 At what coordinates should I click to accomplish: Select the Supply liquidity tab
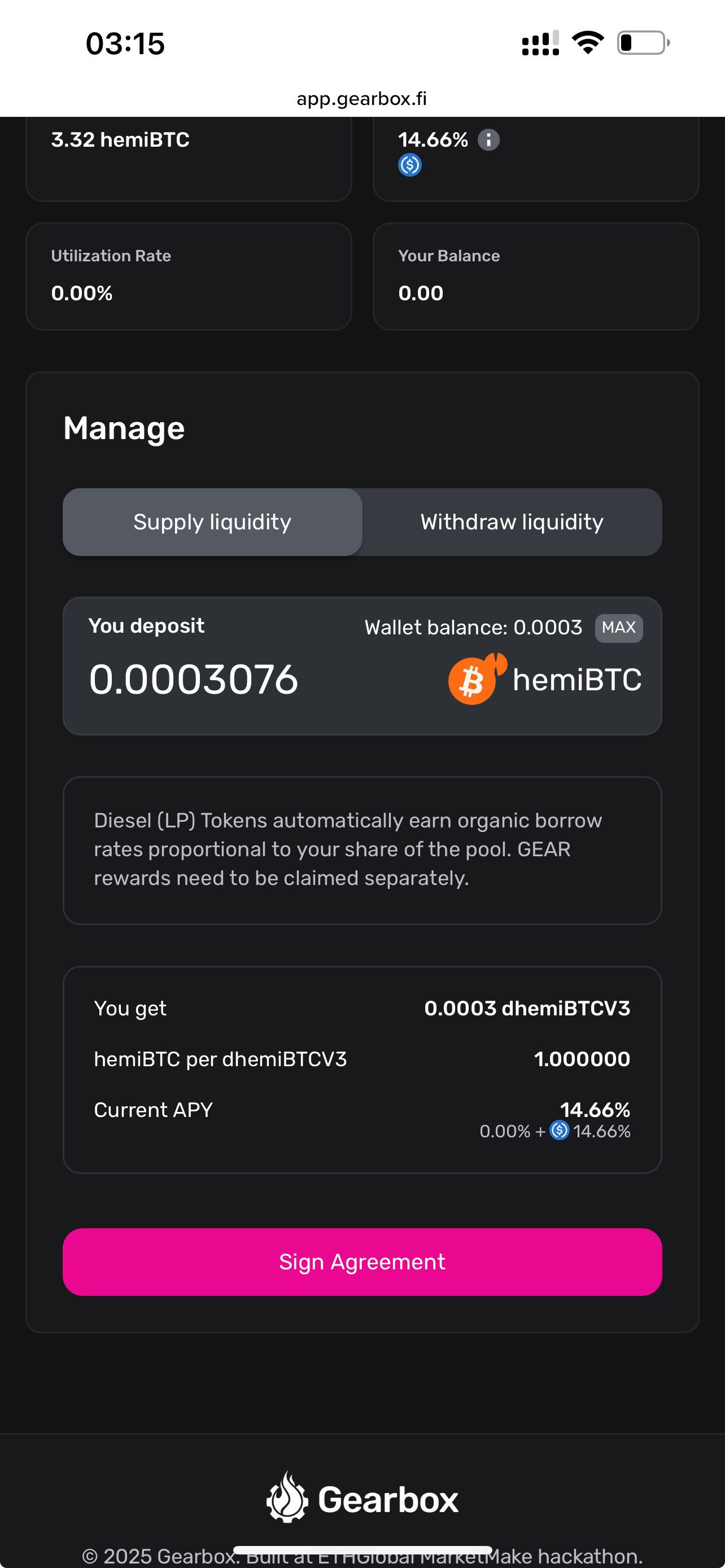tap(212, 522)
